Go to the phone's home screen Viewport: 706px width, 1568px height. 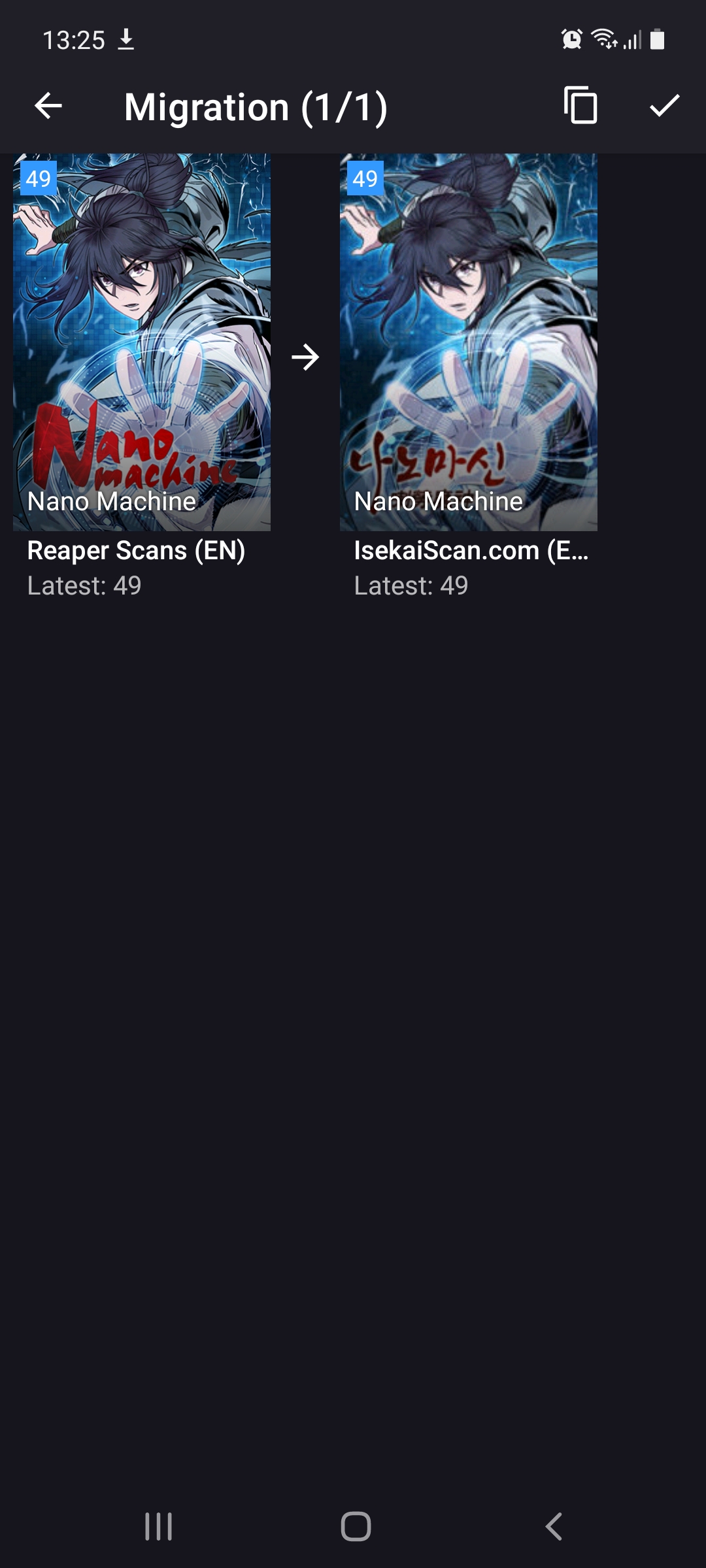(356, 1526)
